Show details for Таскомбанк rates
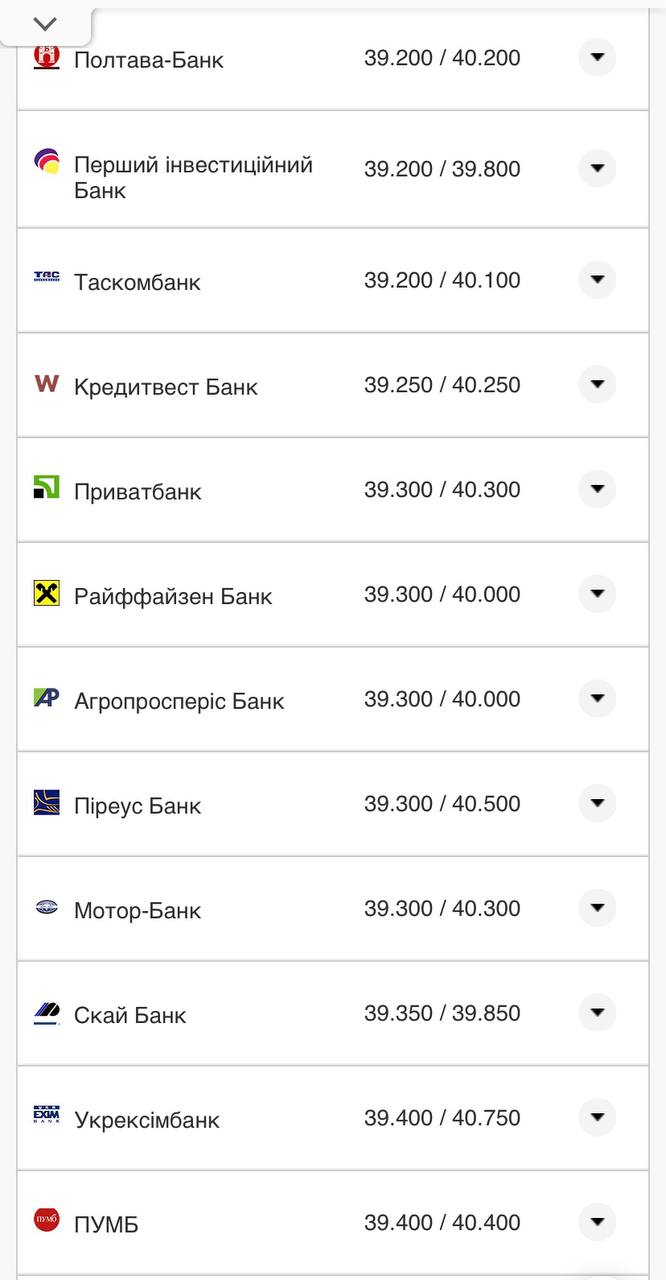 pyautogui.click(x=597, y=280)
